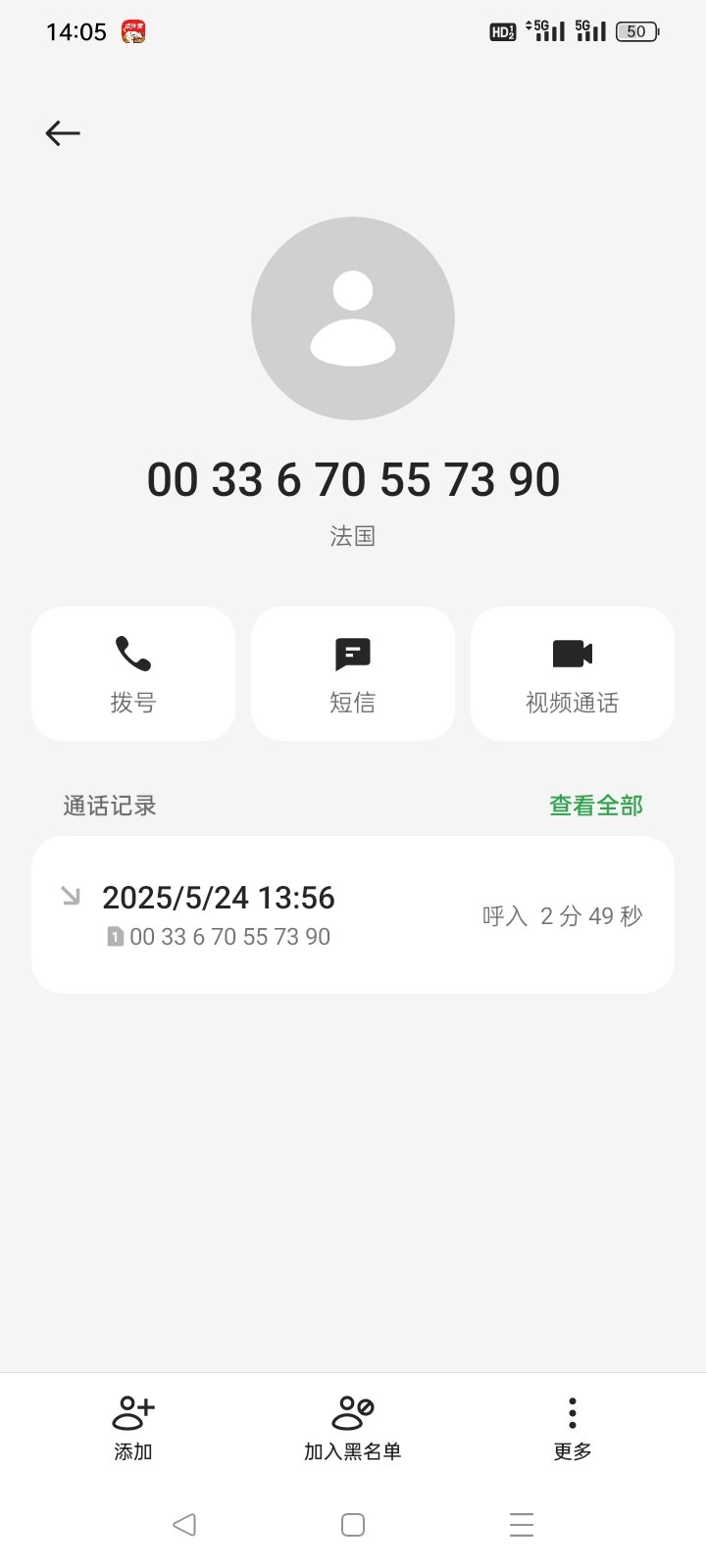Open recent apps with the navigation menu button
The width and height of the screenshot is (706, 1568).
521,1524
